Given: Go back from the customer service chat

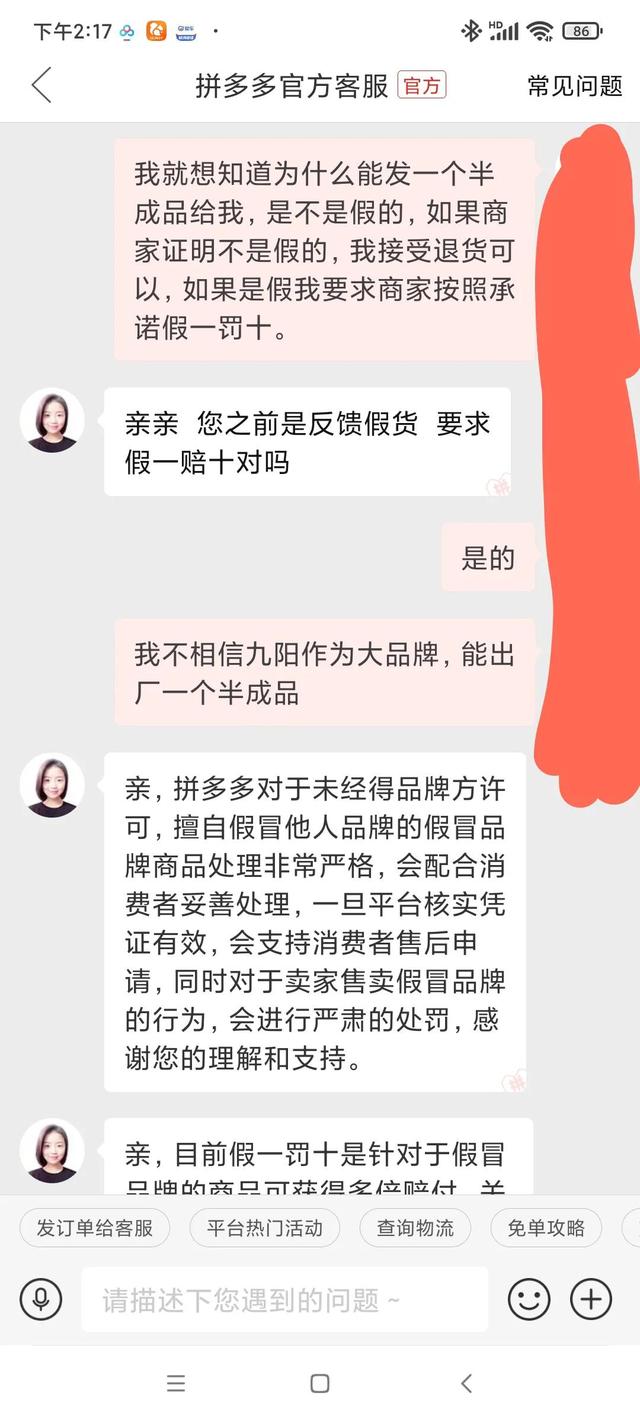Looking at the screenshot, I should click(x=41, y=86).
